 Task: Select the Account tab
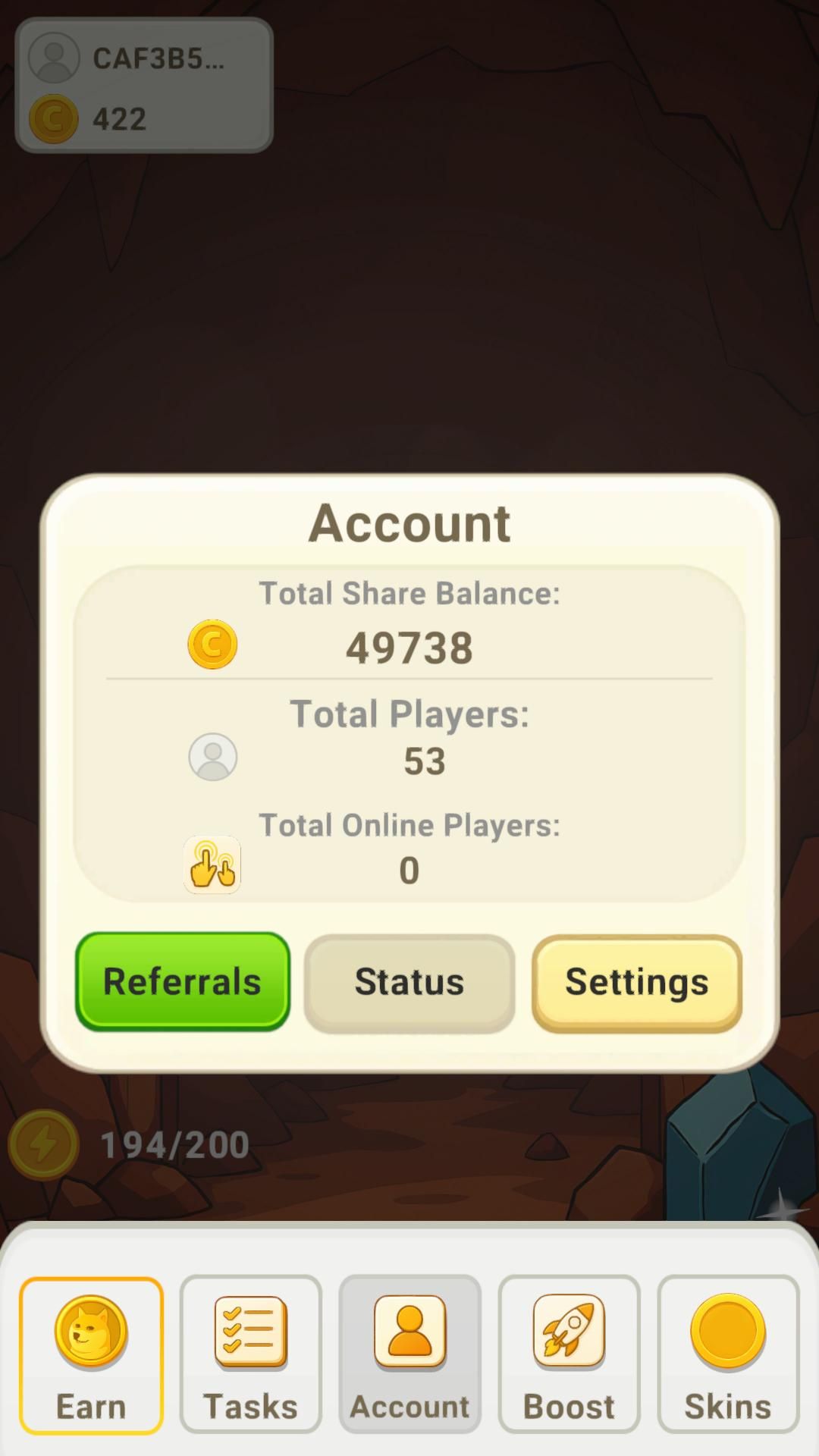[x=409, y=1355]
